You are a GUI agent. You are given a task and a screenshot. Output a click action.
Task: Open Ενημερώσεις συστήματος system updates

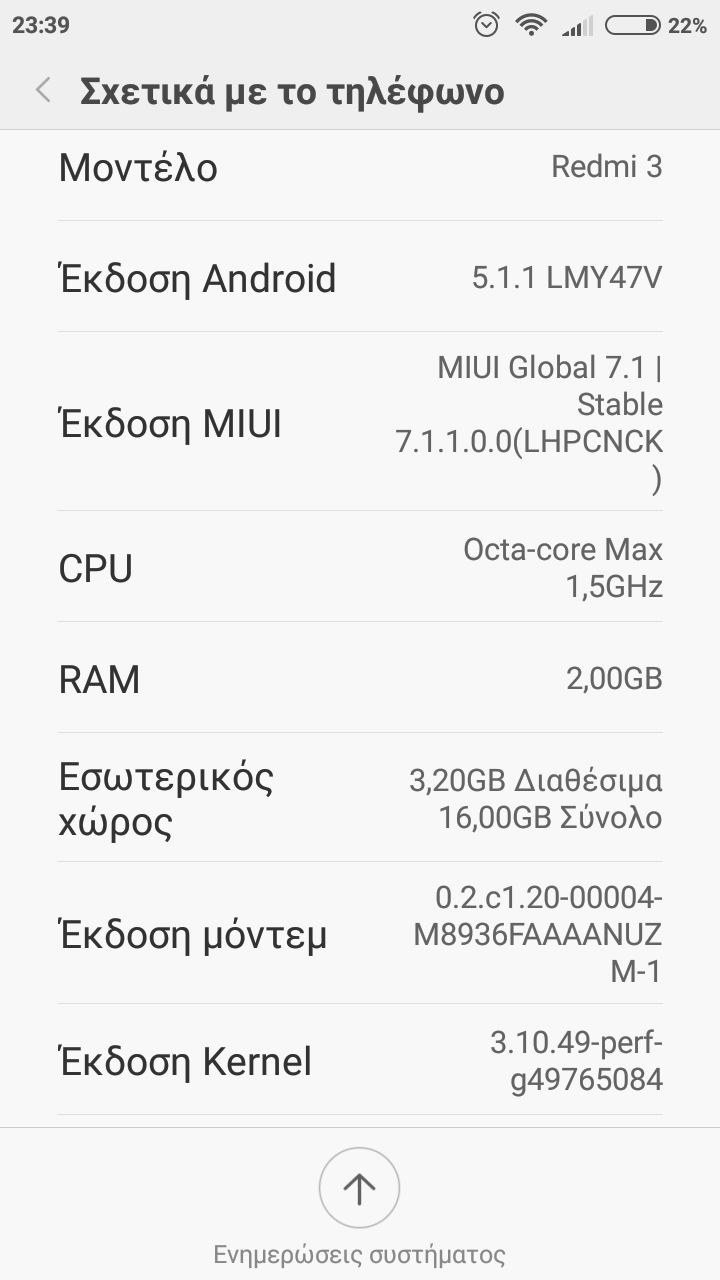(359, 1188)
